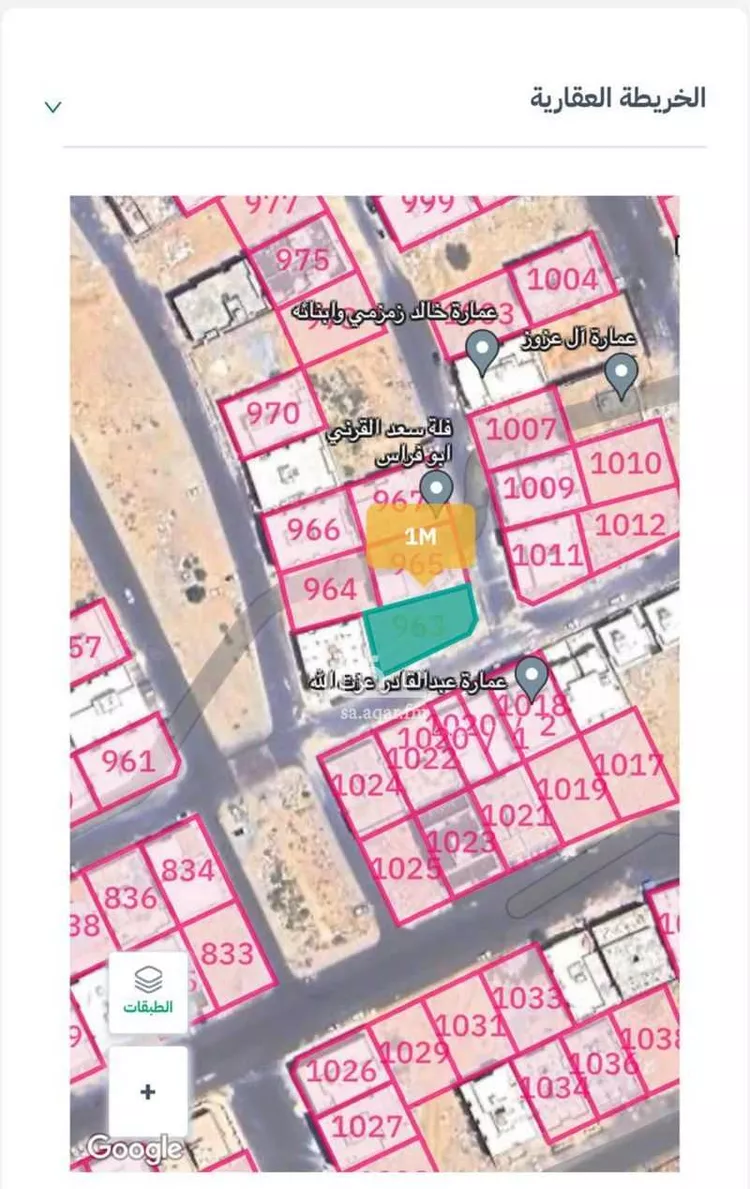Collapse the الخريطة العقارية section chevron

pos(54,107)
